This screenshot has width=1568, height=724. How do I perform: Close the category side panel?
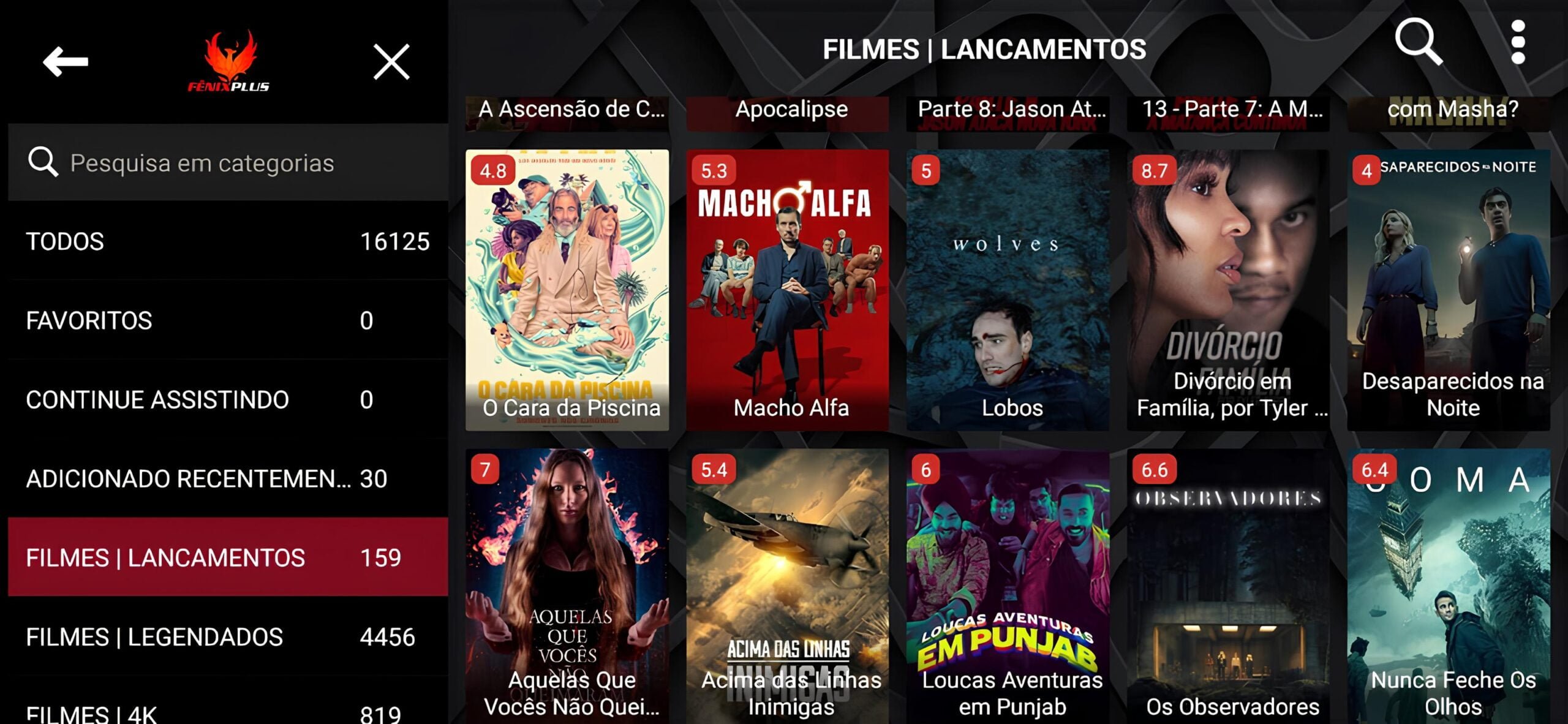(x=391, y=61)
